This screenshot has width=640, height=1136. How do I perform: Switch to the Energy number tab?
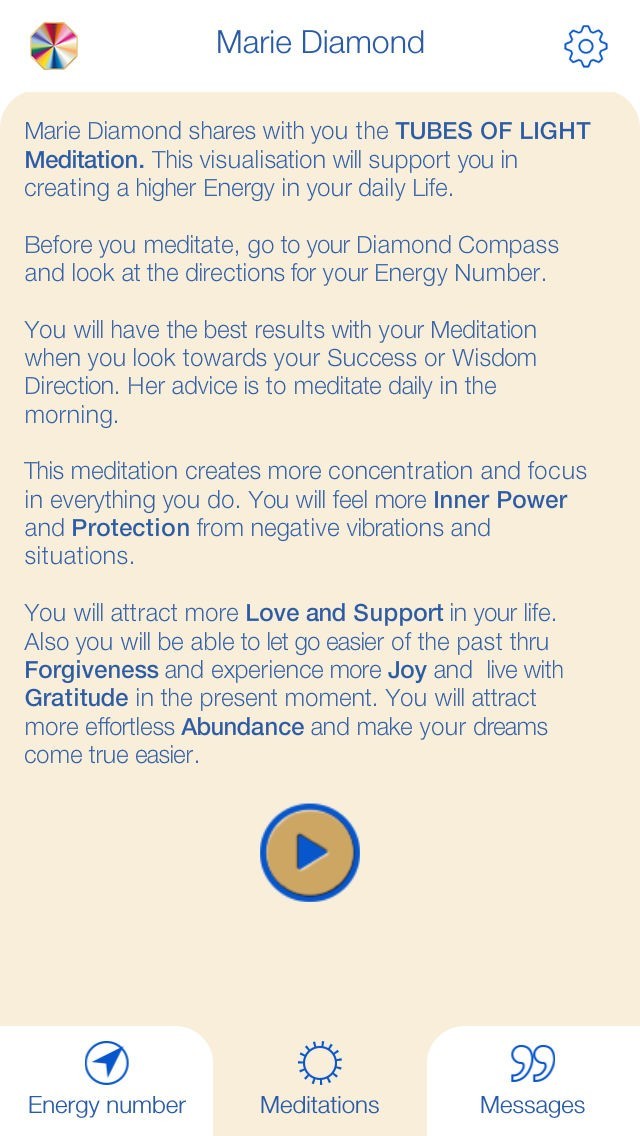pos(107,1081)
